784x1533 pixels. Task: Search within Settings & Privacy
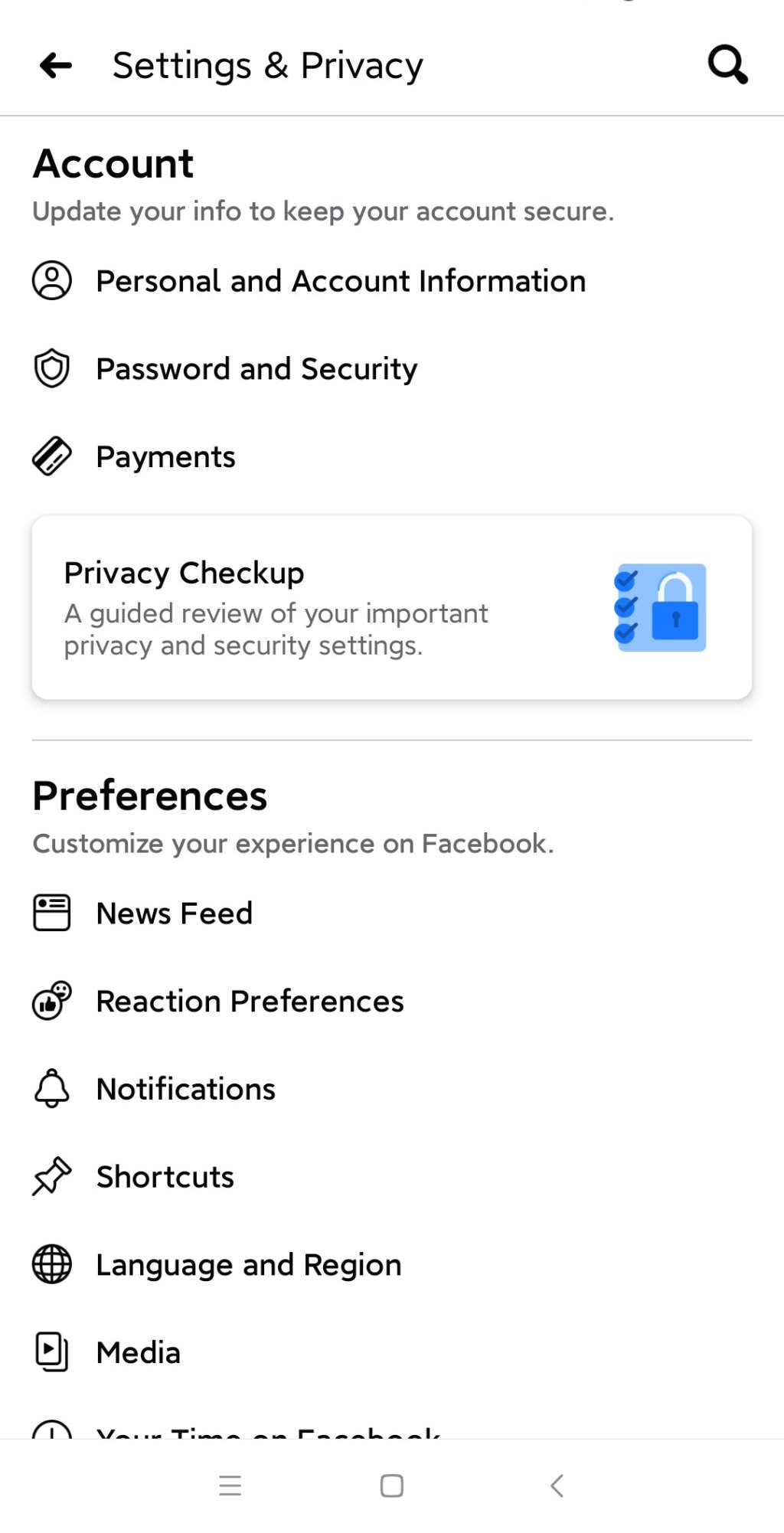pos(727,65)
